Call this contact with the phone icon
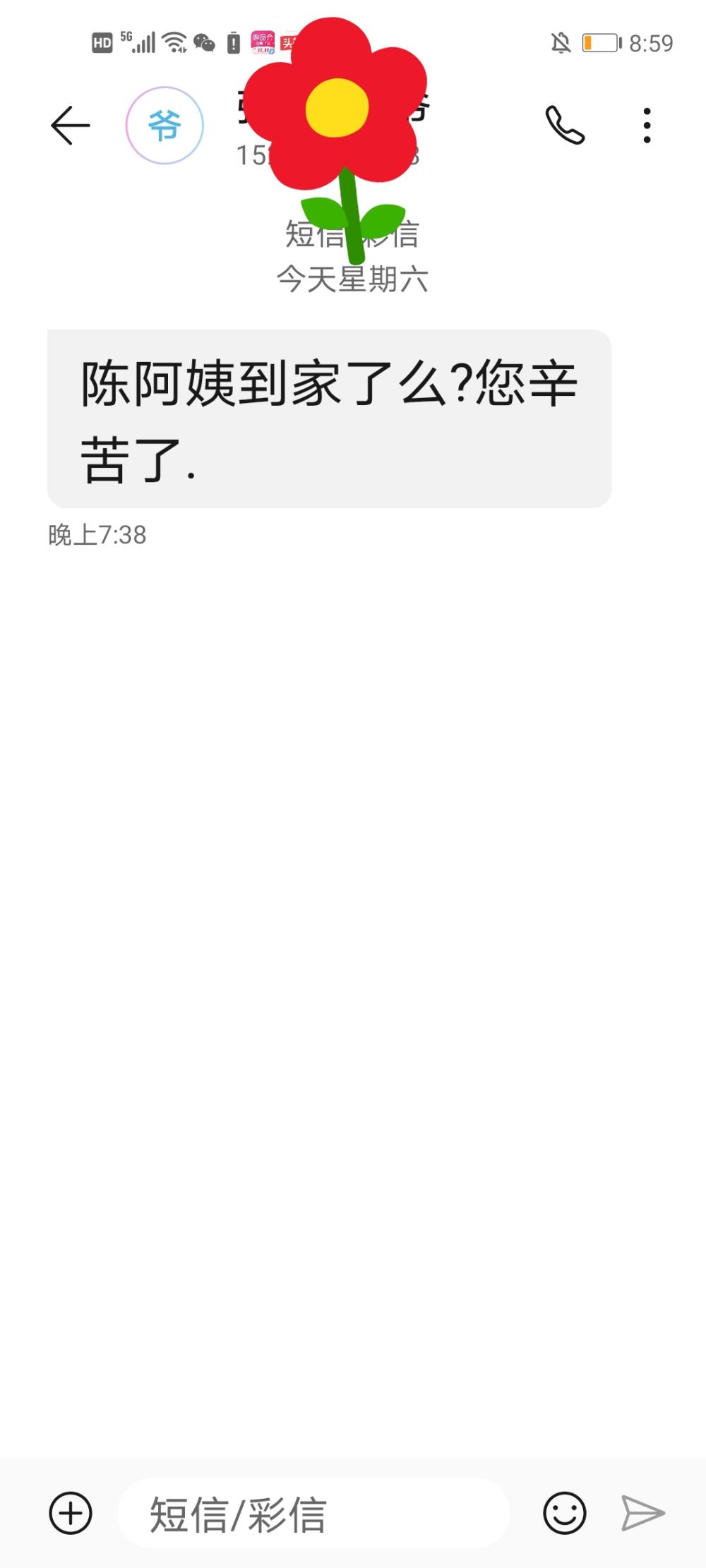Image resolution: width=706 pixels, height=1568 pixels. (x=565, y=126)
